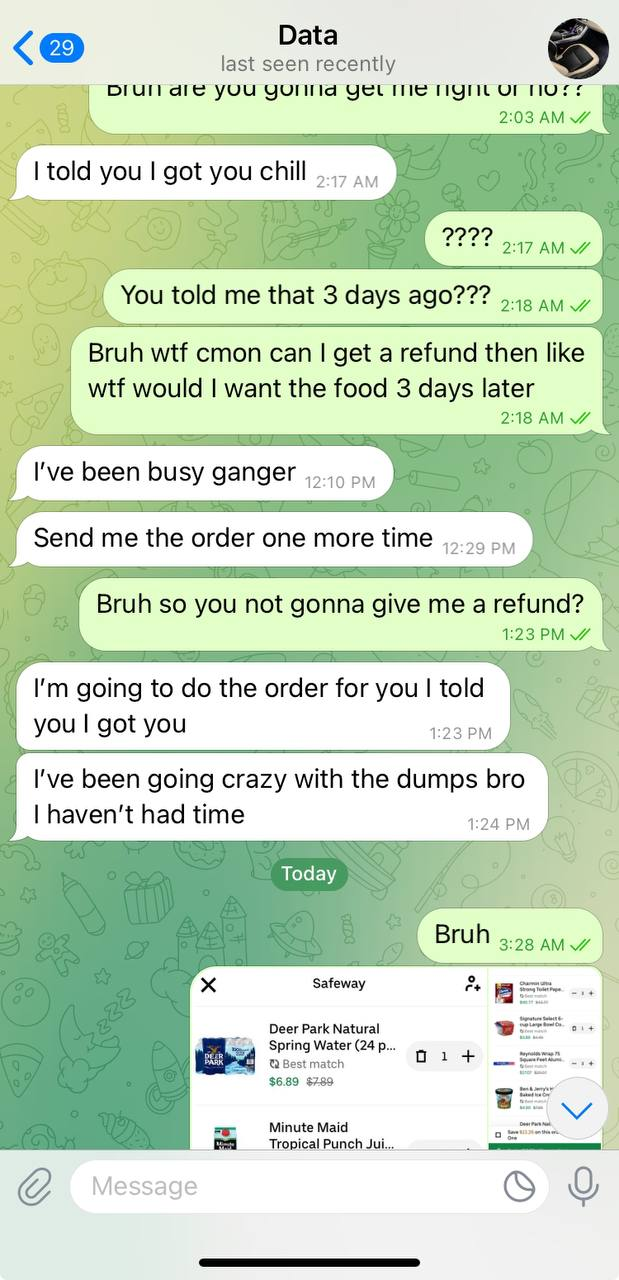The image size is (619, 1280).
Task: Open the Safeway cart screenshot
Action: (338, 1058)
